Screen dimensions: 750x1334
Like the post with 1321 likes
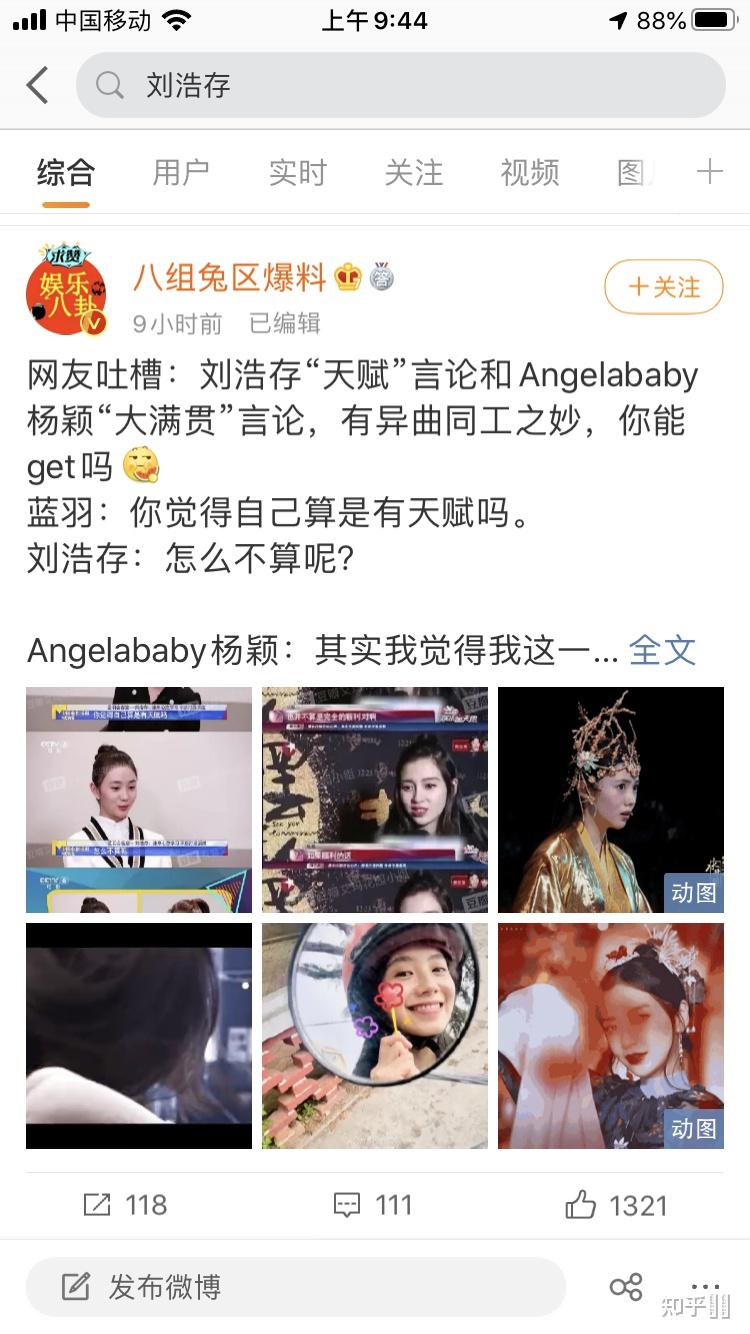616,1205
